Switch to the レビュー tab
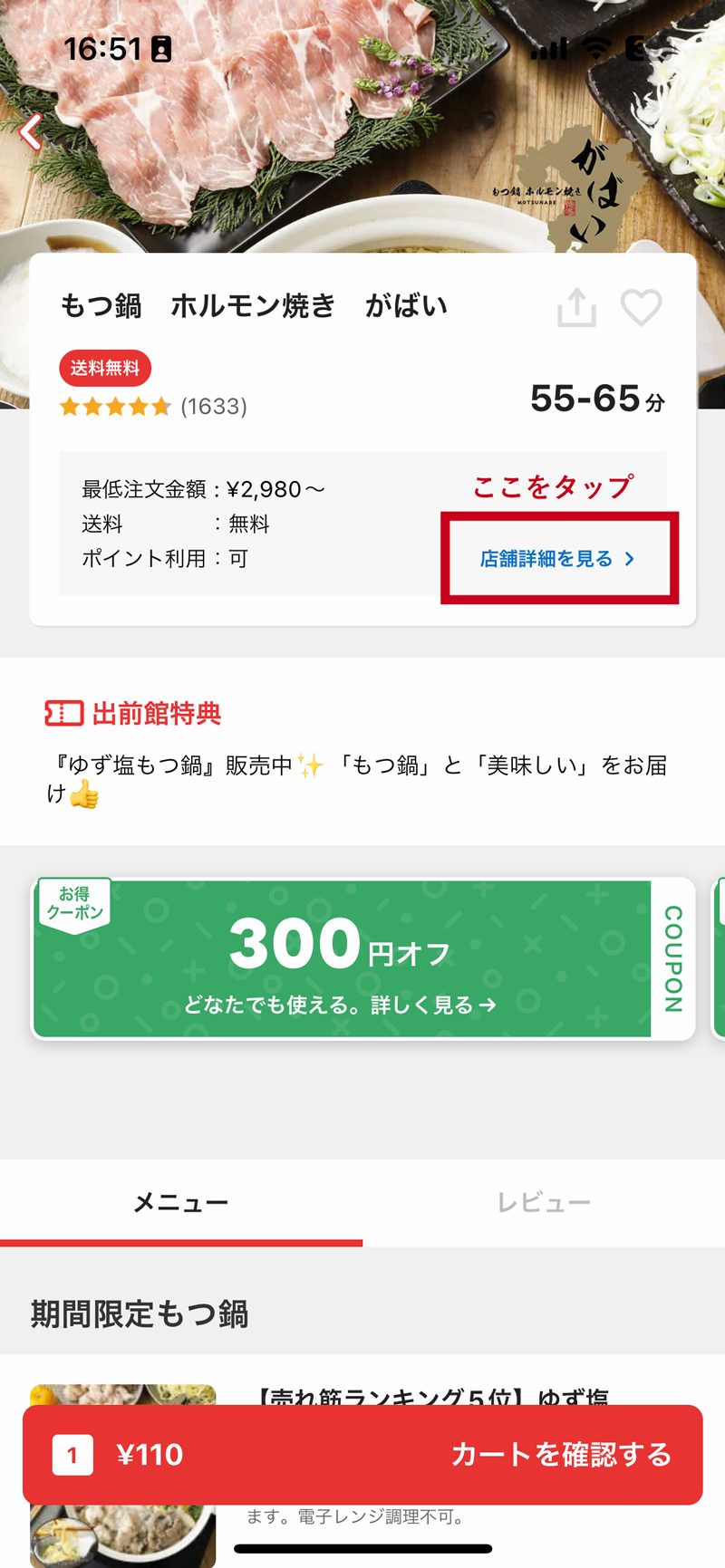 544,1203
